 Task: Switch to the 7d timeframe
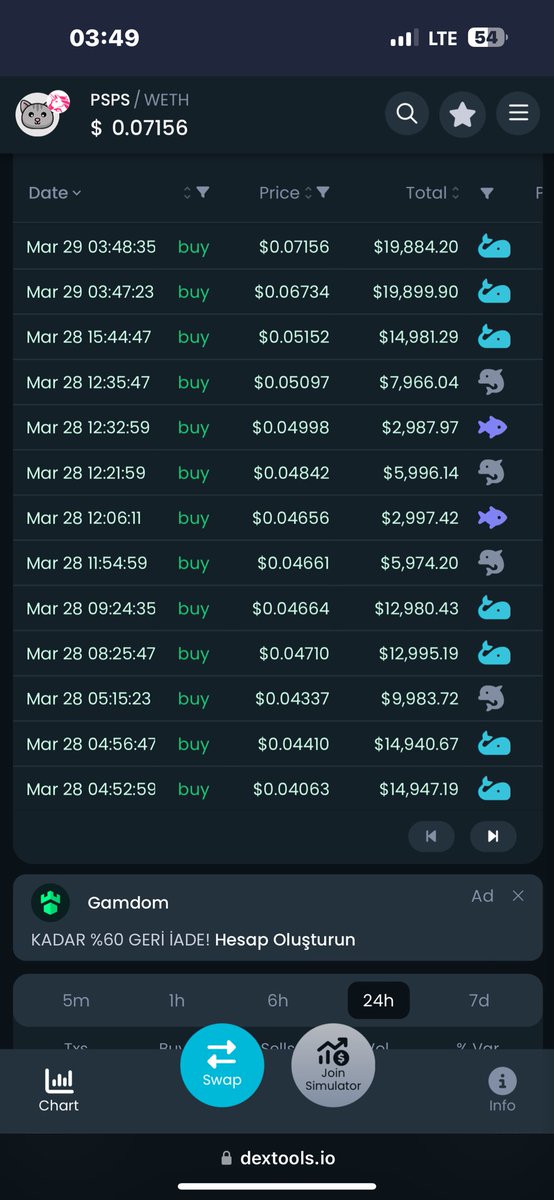[x=479, y=1000]
